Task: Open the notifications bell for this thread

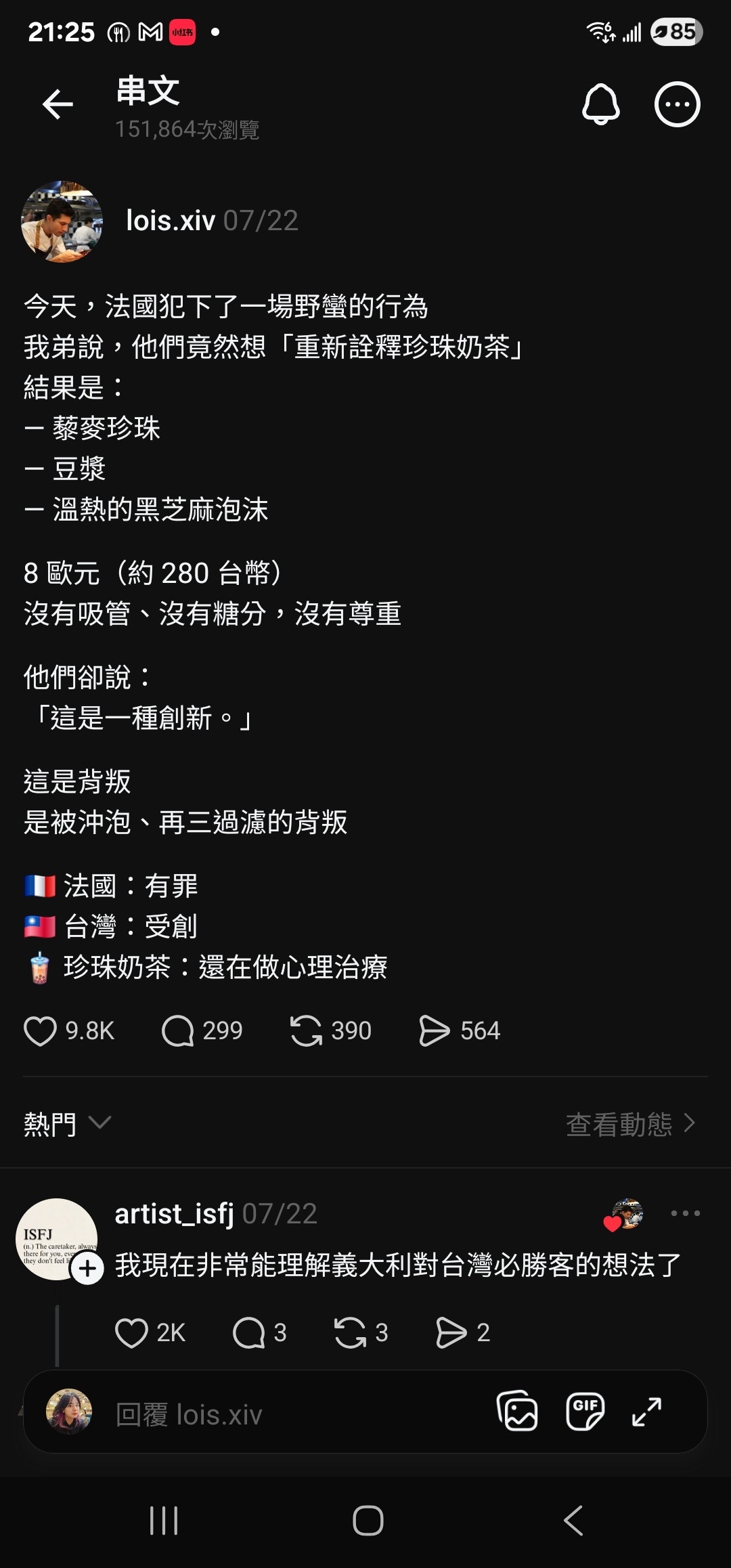Action: (x=601, y=104)
